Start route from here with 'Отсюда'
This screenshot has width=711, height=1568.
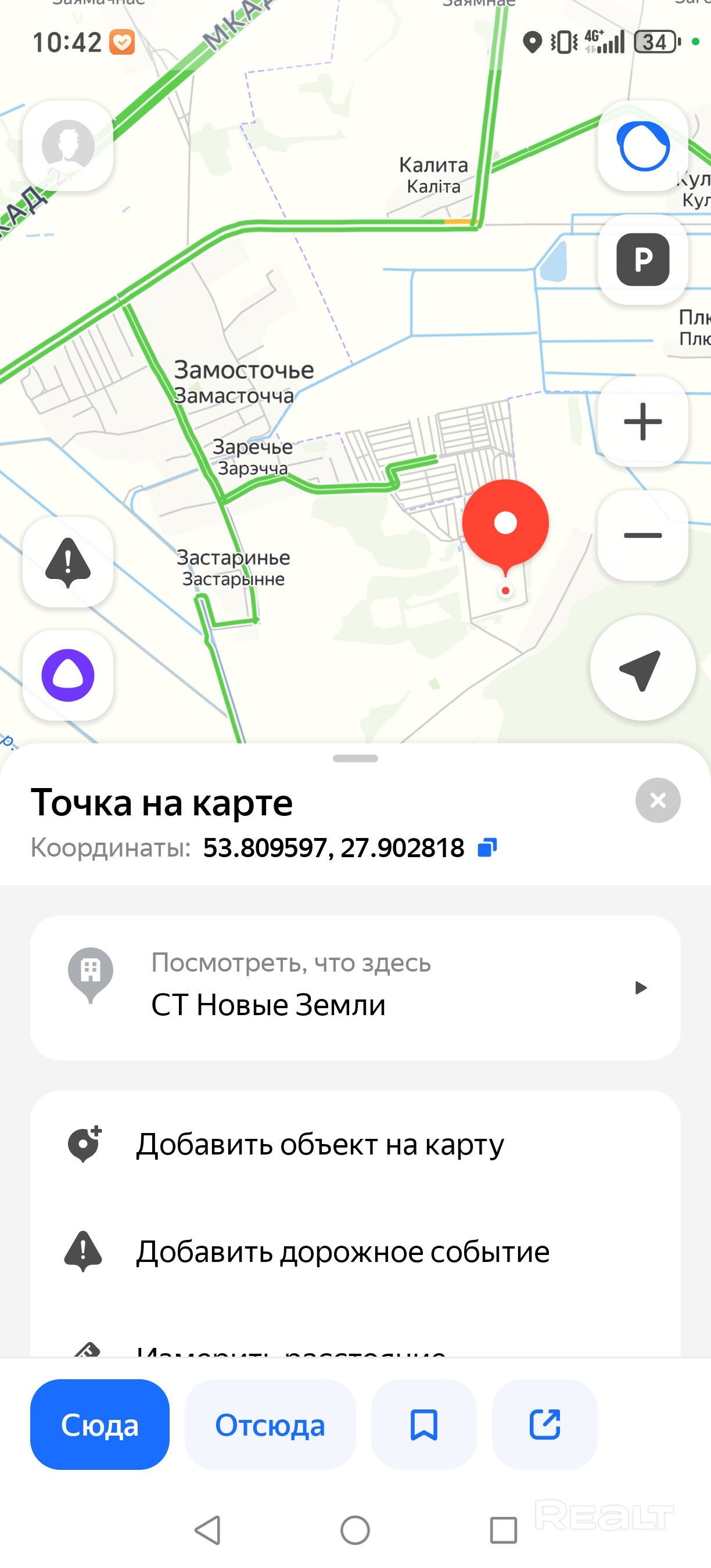click(270, 1425)
